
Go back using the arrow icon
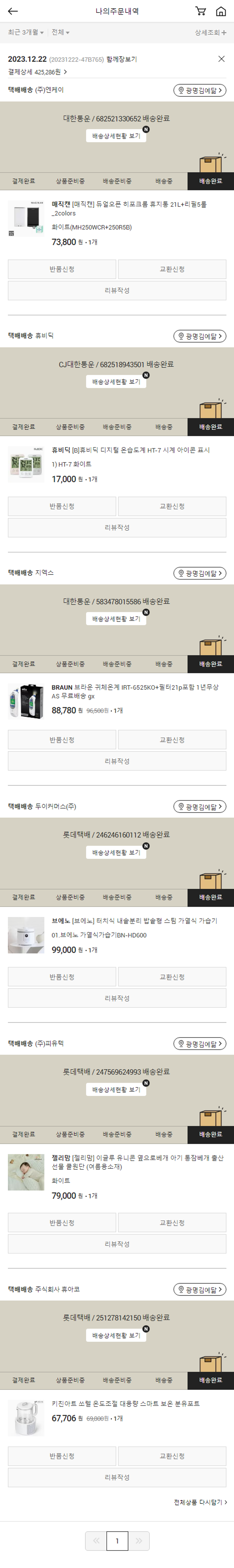point(13,11)
